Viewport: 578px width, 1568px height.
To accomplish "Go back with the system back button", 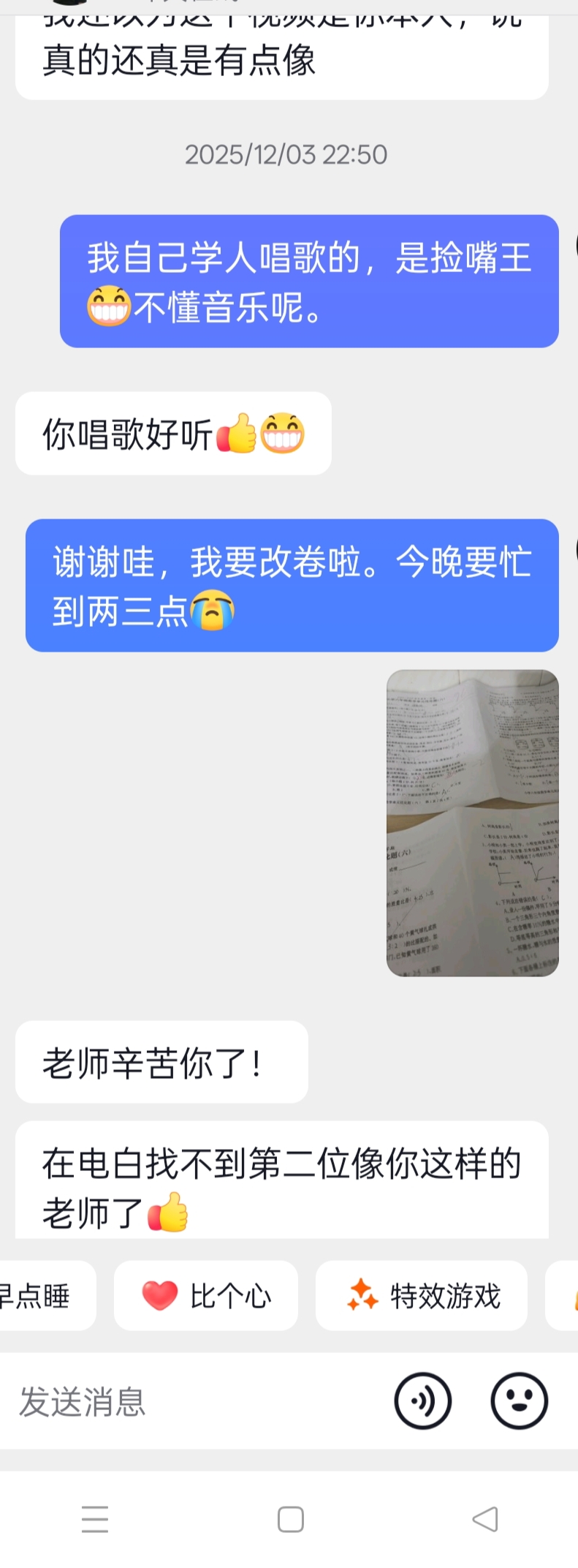I will [x=485, y=1519].
